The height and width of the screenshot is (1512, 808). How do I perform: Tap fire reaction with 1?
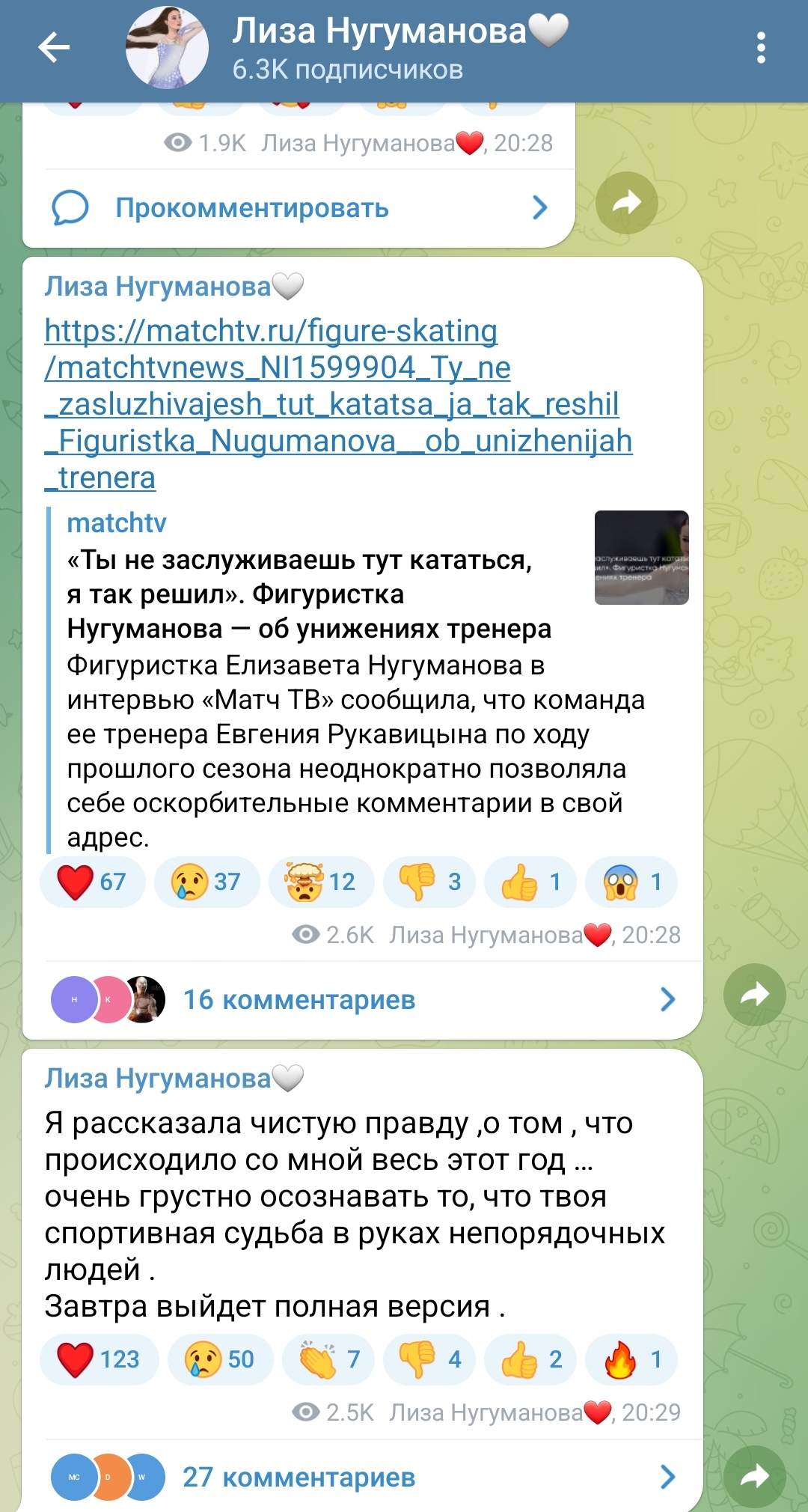[x=632, y=1359]
